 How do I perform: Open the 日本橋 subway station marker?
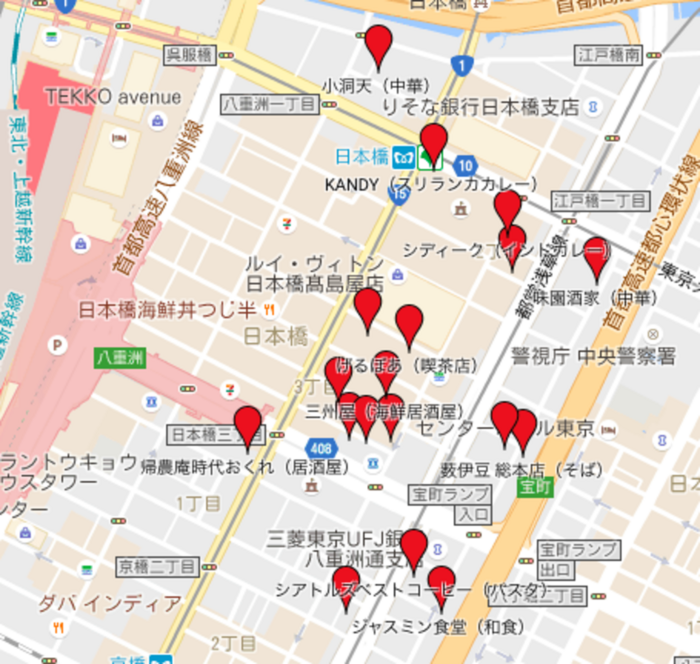click(x=404, y=157)
